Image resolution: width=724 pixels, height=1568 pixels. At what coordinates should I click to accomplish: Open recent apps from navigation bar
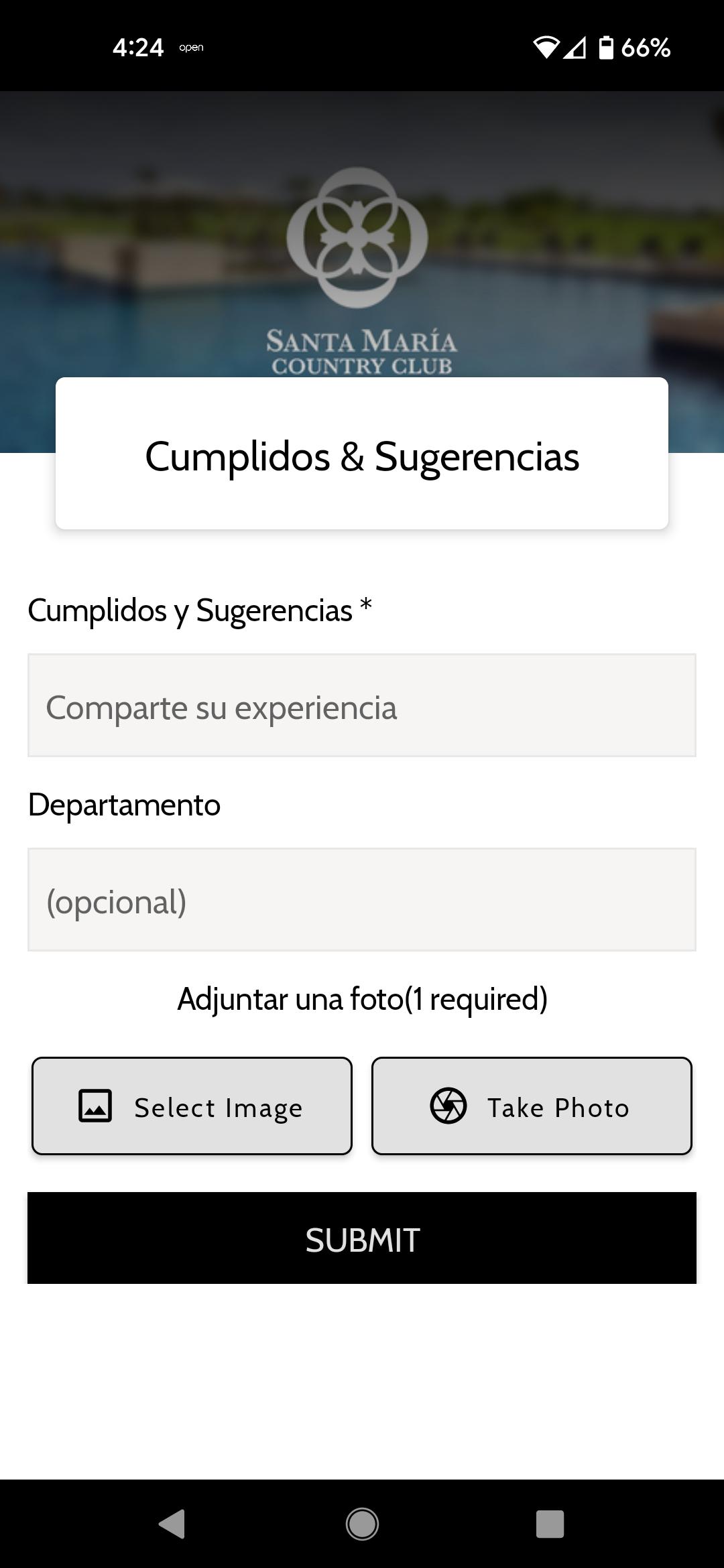[x=550, y=1524]
